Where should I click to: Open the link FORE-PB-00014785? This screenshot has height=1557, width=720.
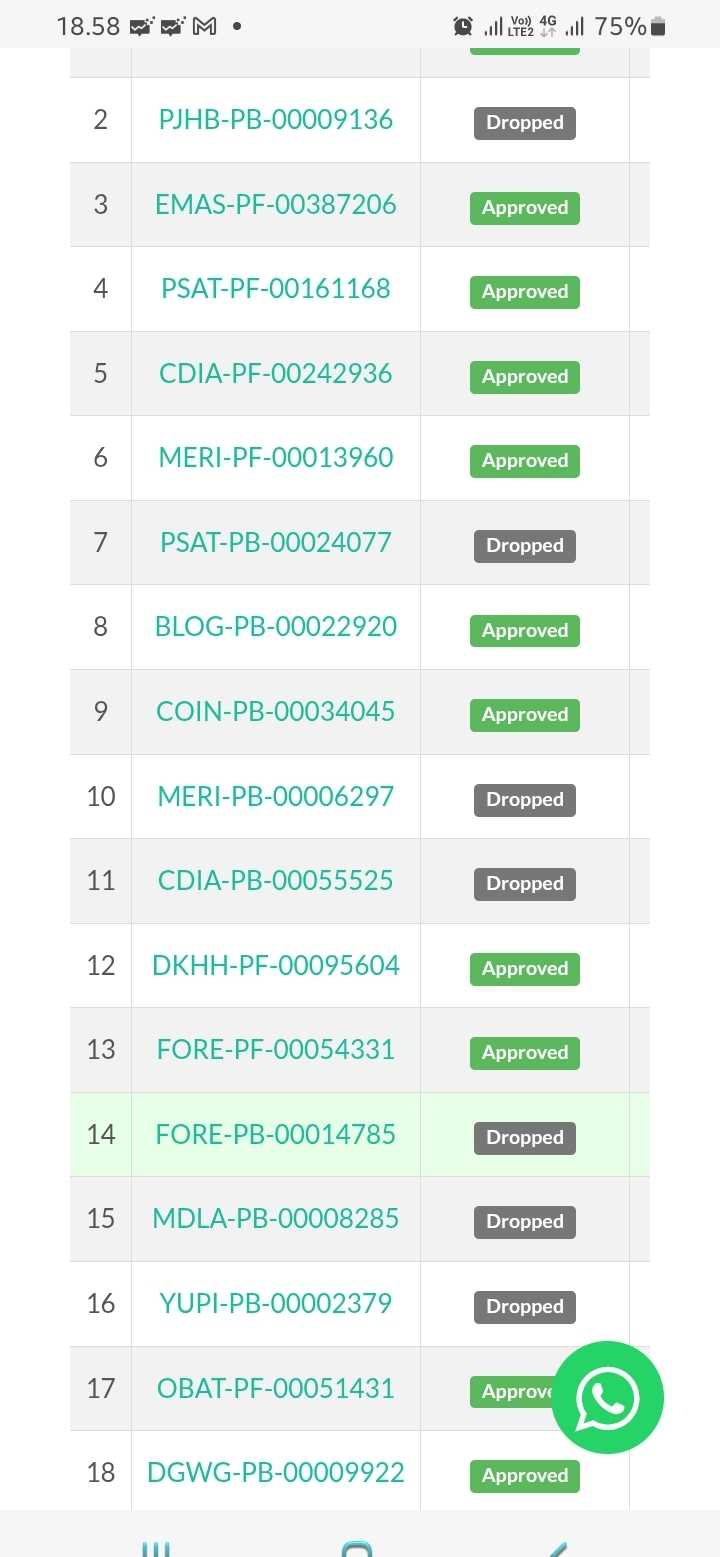pyautogui.click(x=275, y=1135)
